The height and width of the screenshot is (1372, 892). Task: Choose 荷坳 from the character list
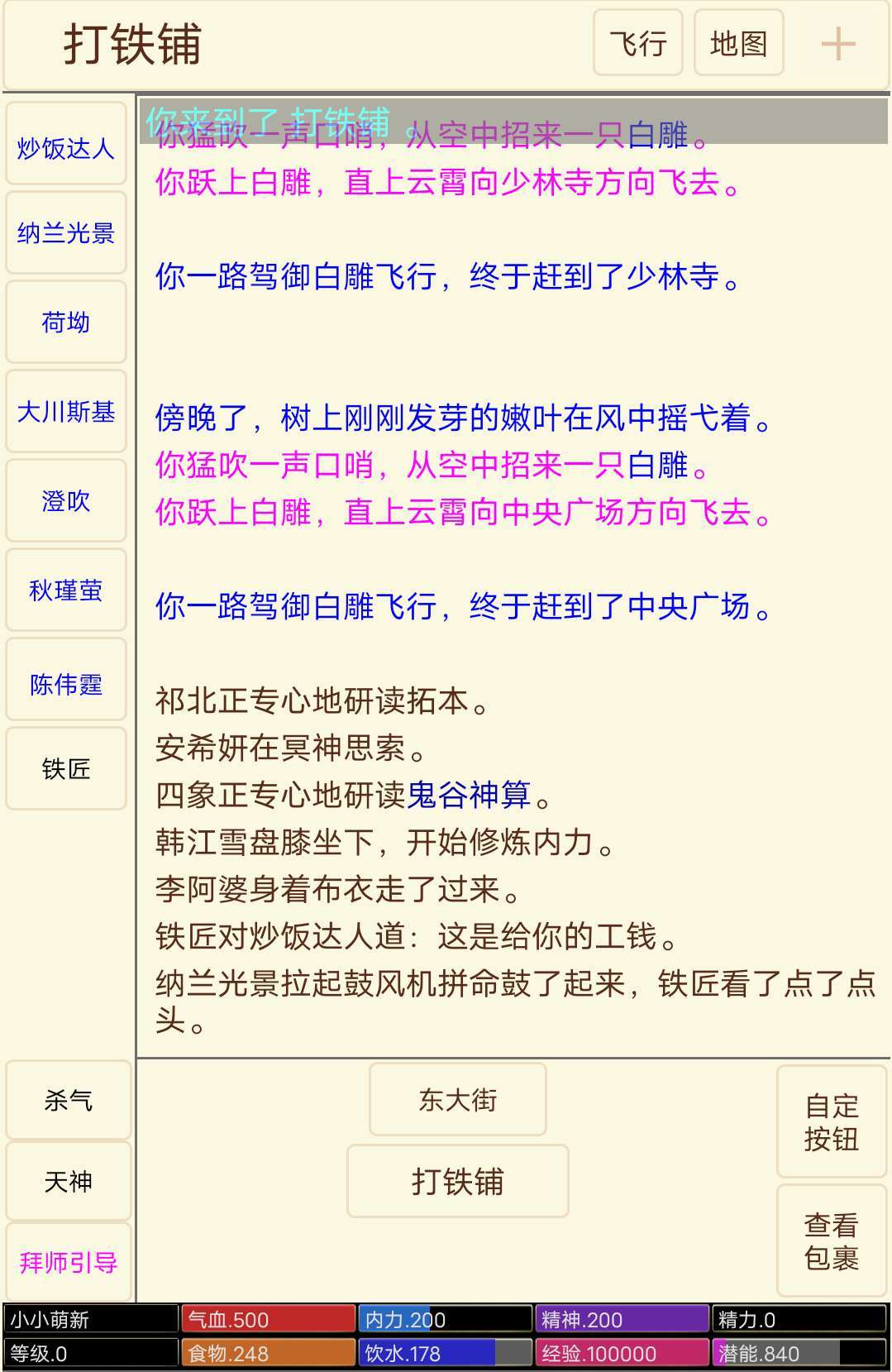coord(66,323)
